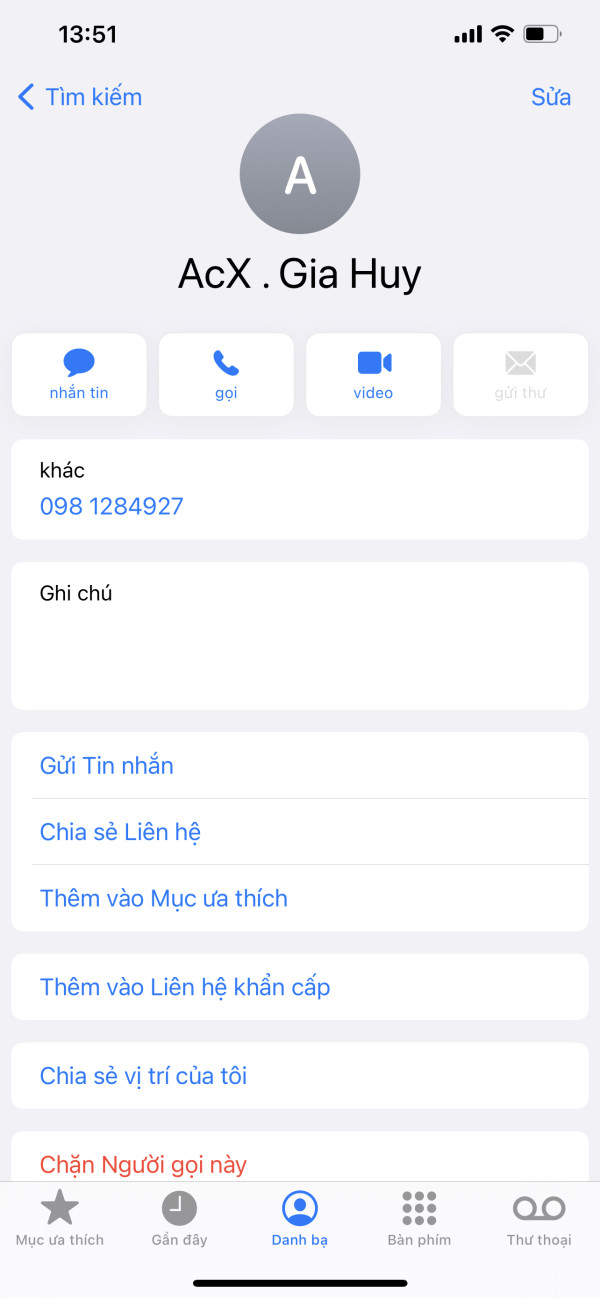Open the Bàn phím keypad tab
The width and height of the screenshot is (600, 1298).
click(419, 1219)
